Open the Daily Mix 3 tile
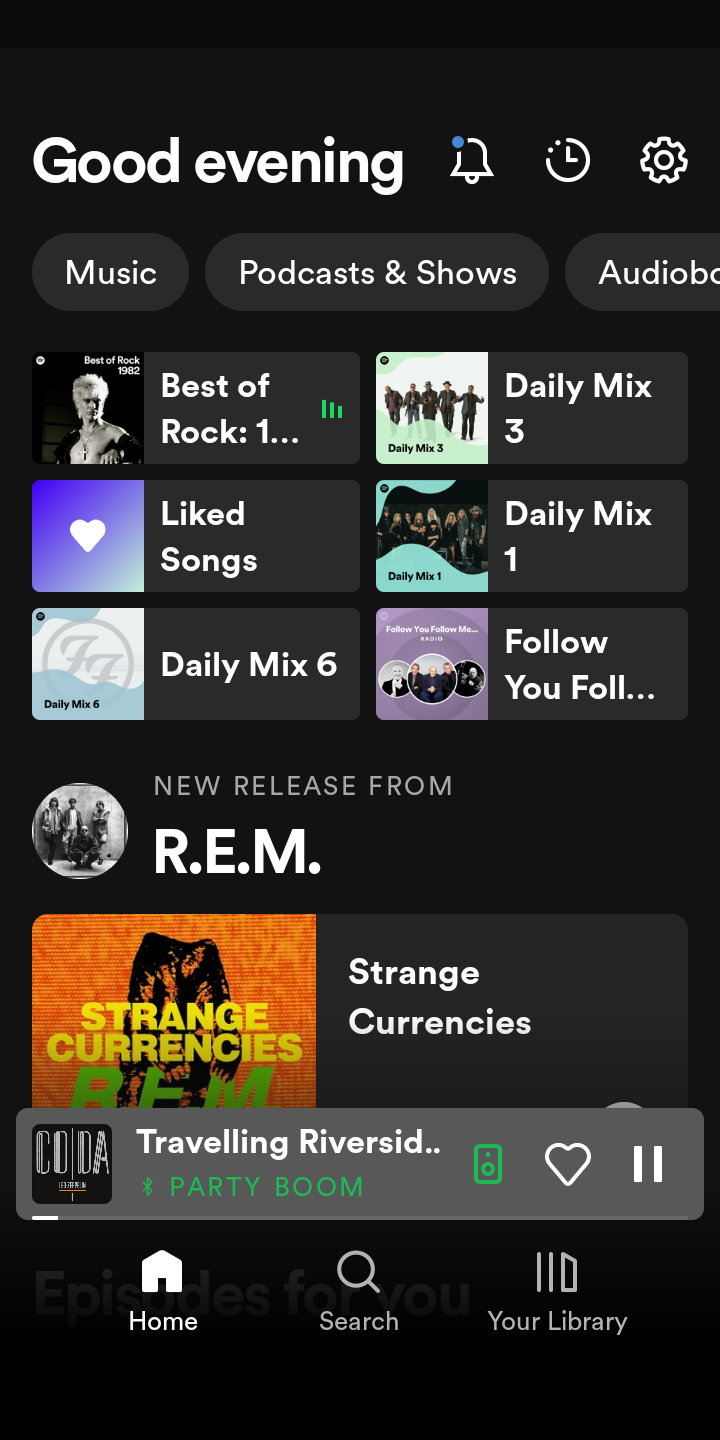 click(532, 408)
